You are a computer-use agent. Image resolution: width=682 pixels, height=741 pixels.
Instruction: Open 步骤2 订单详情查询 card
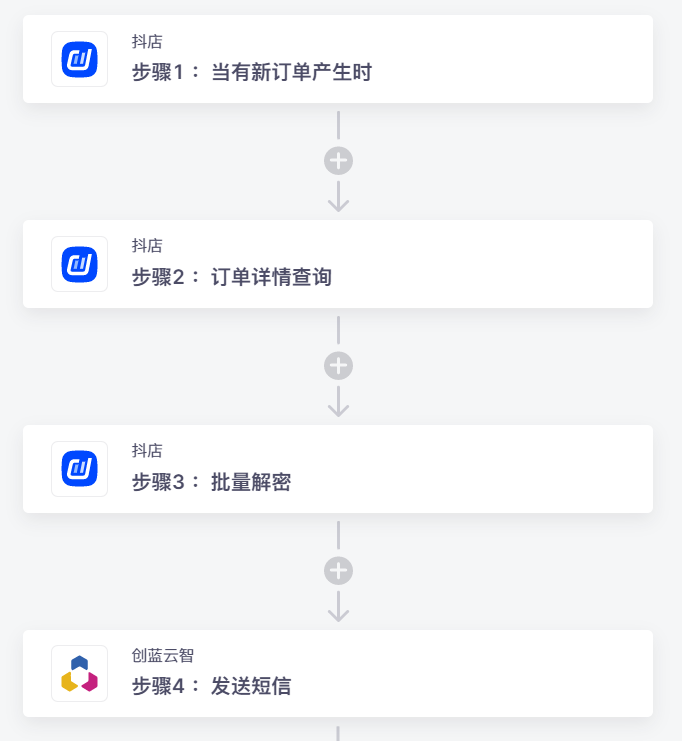click(338, 264)
